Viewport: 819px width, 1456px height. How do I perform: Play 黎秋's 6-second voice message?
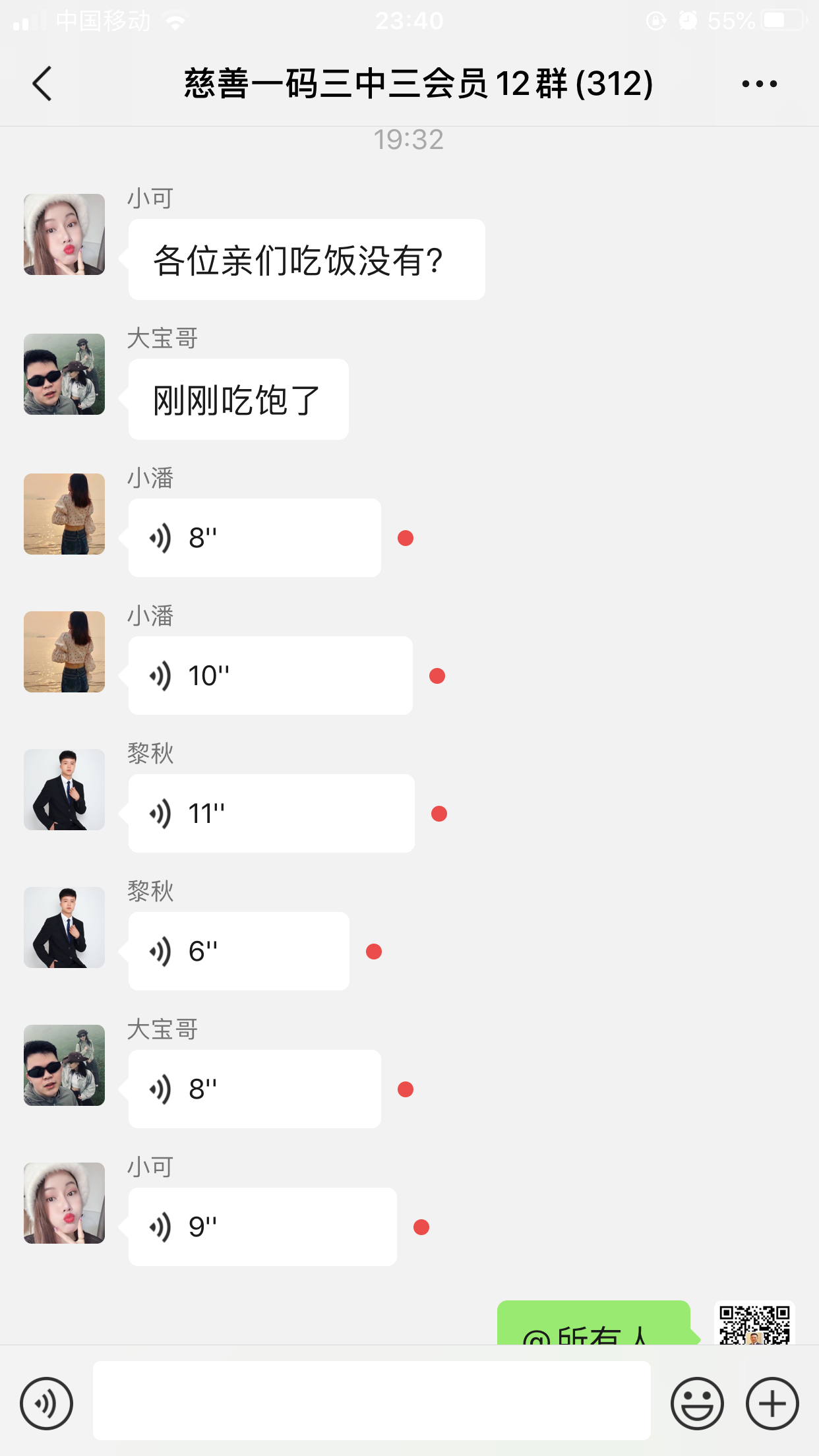point(239,952)
